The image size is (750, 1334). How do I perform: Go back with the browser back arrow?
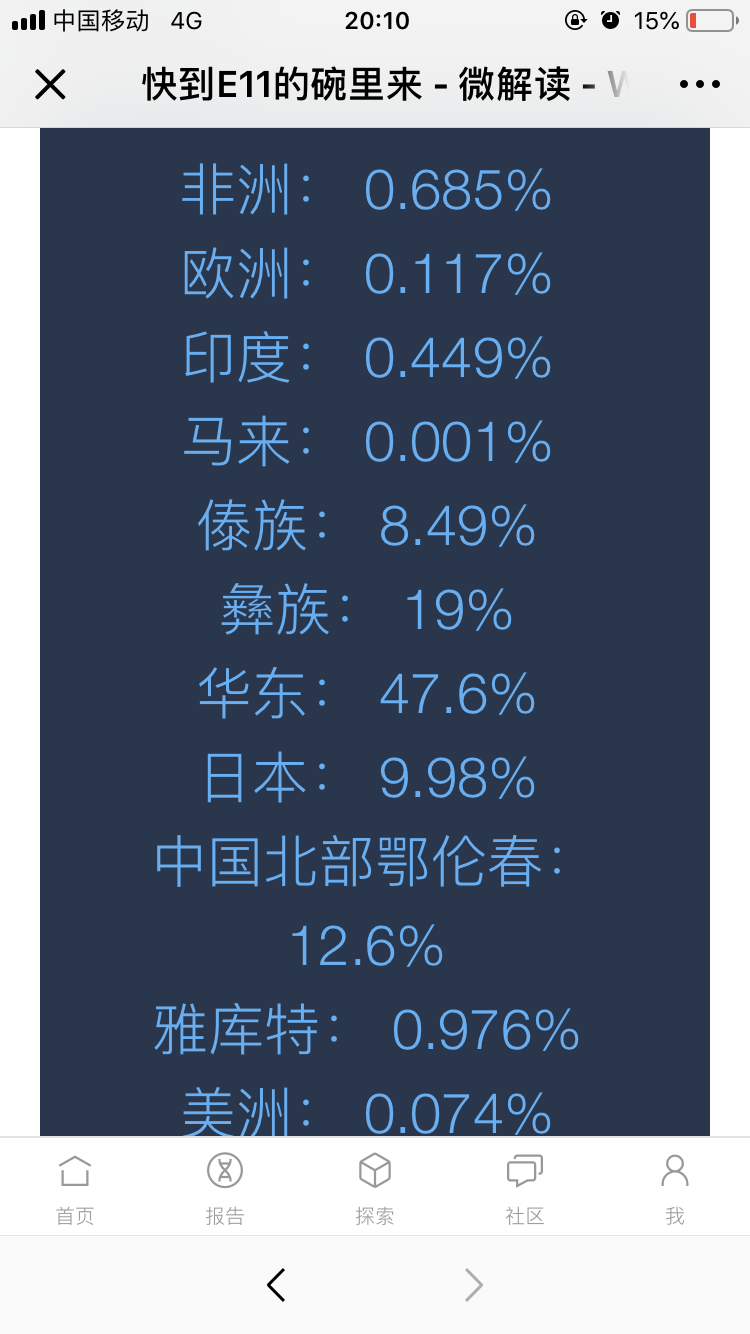click(277, 1285)
